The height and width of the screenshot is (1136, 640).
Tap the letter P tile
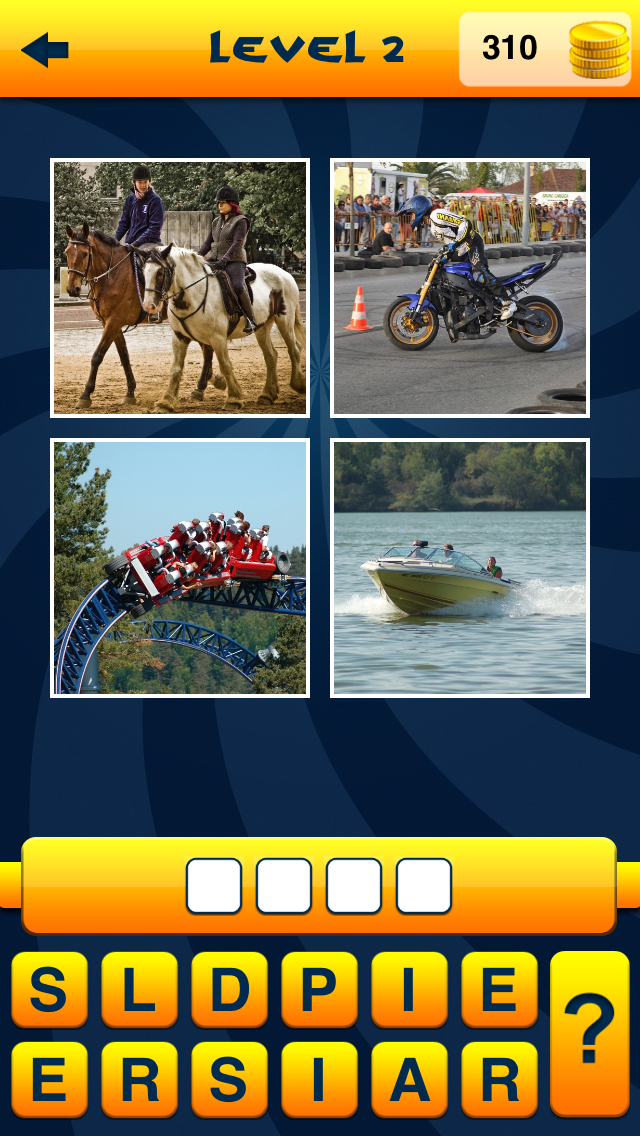pos(320,989)
